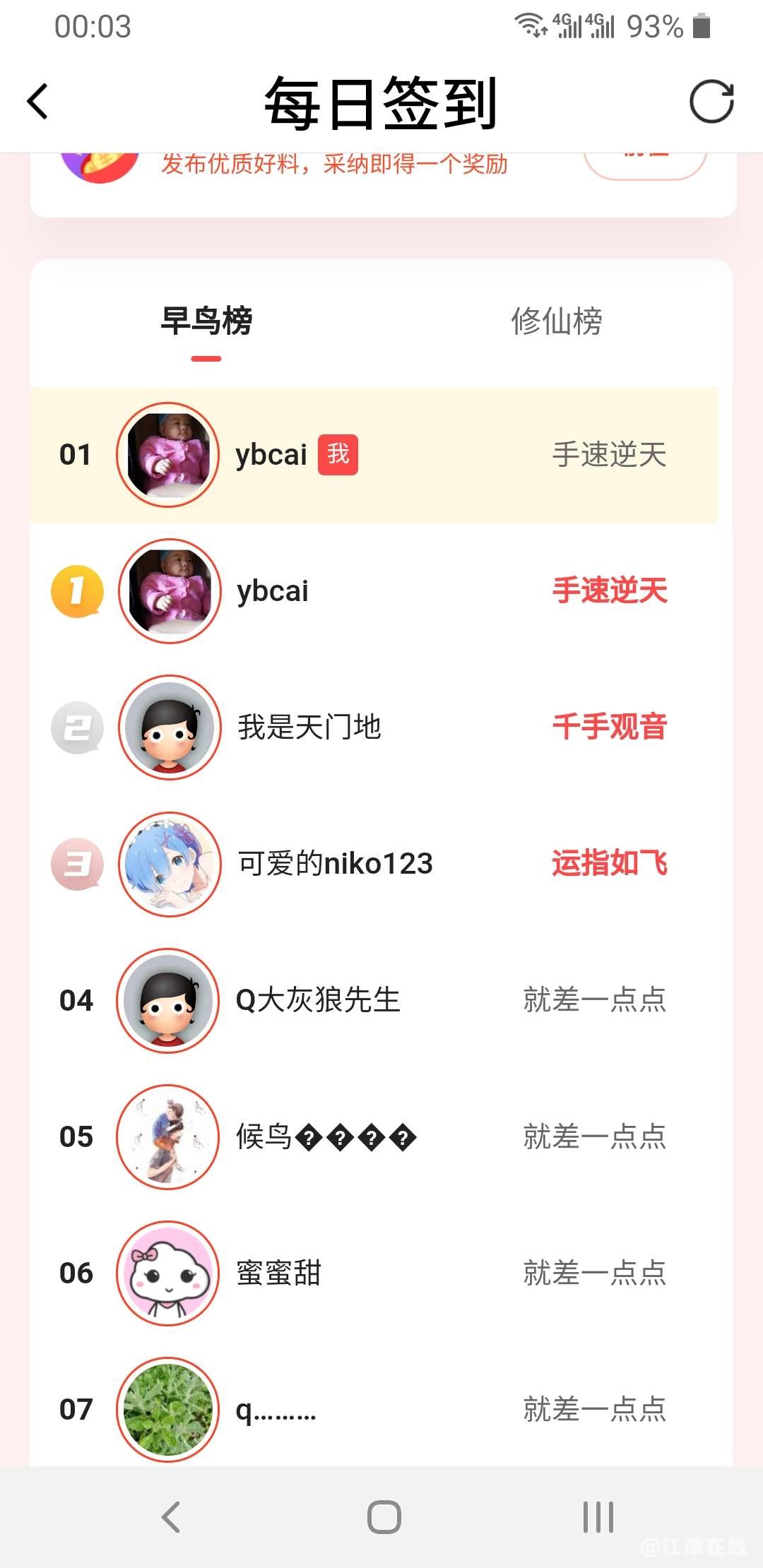The width and height of the screenshot is (763, 1568).
Task: Switch to the 修仙榜 tab
Action: coord(556,321)
